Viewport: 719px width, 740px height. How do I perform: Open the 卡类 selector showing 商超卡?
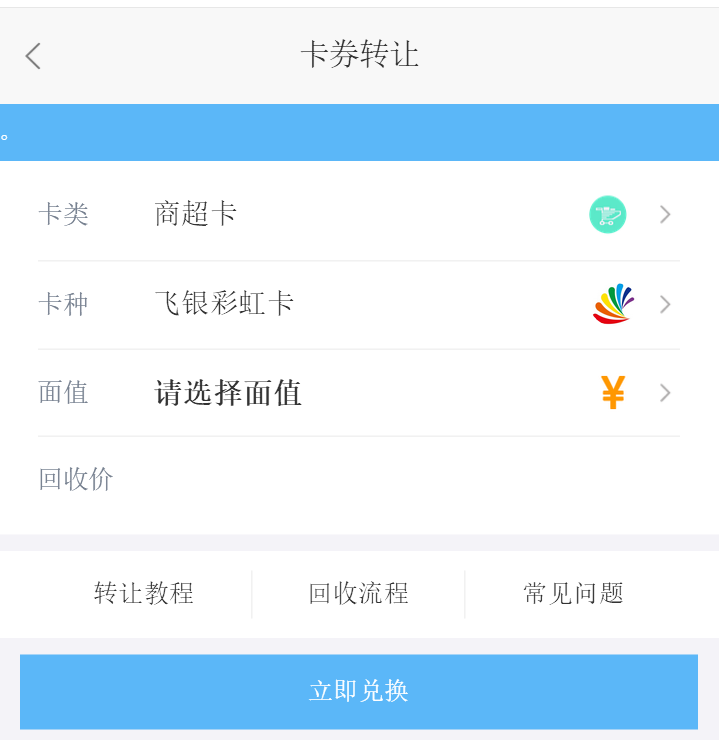pos(358,215)
